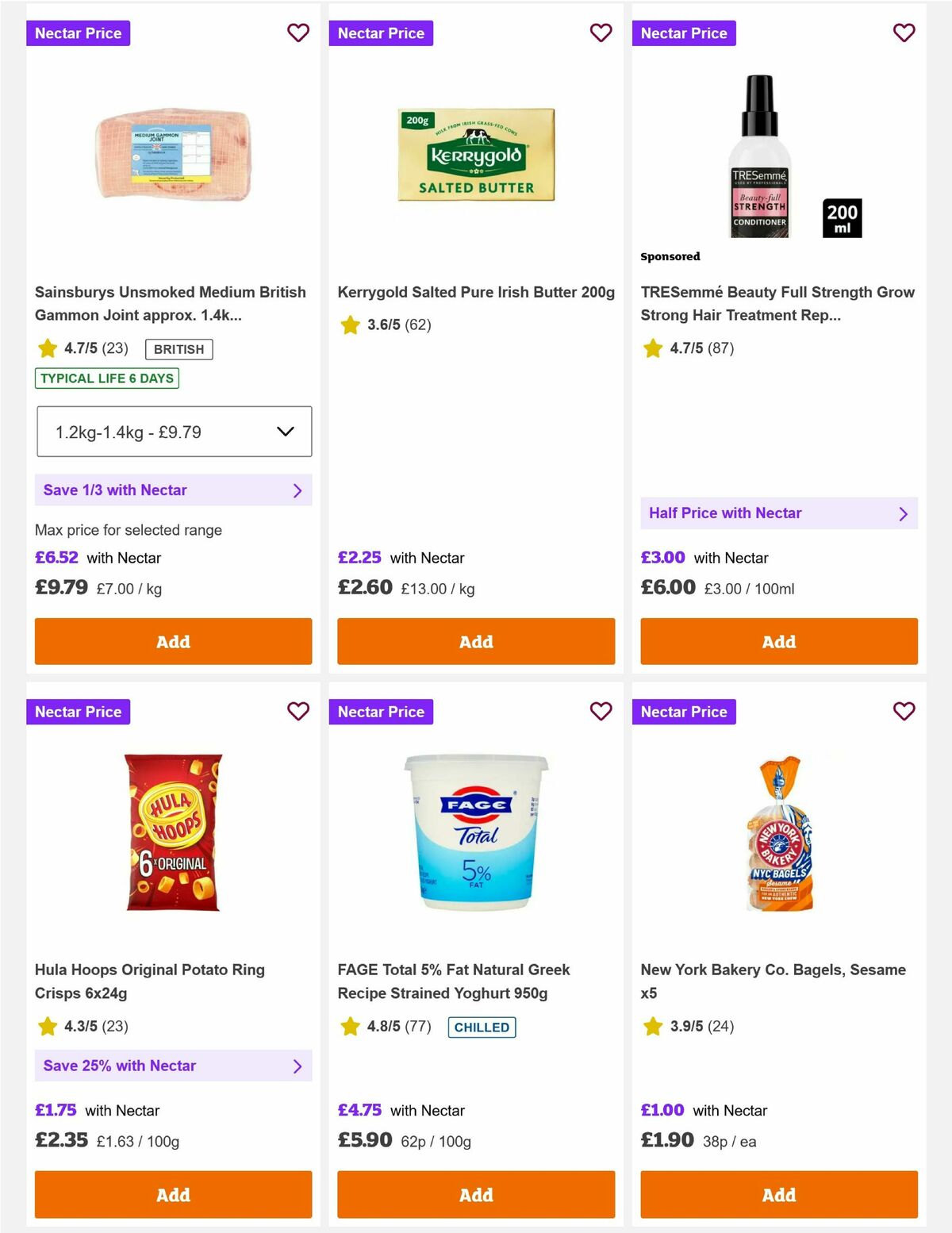The image size is (952, 1233).
Task: Click the BRITISH tag on the gammon joint
Action: click(178, 349)
